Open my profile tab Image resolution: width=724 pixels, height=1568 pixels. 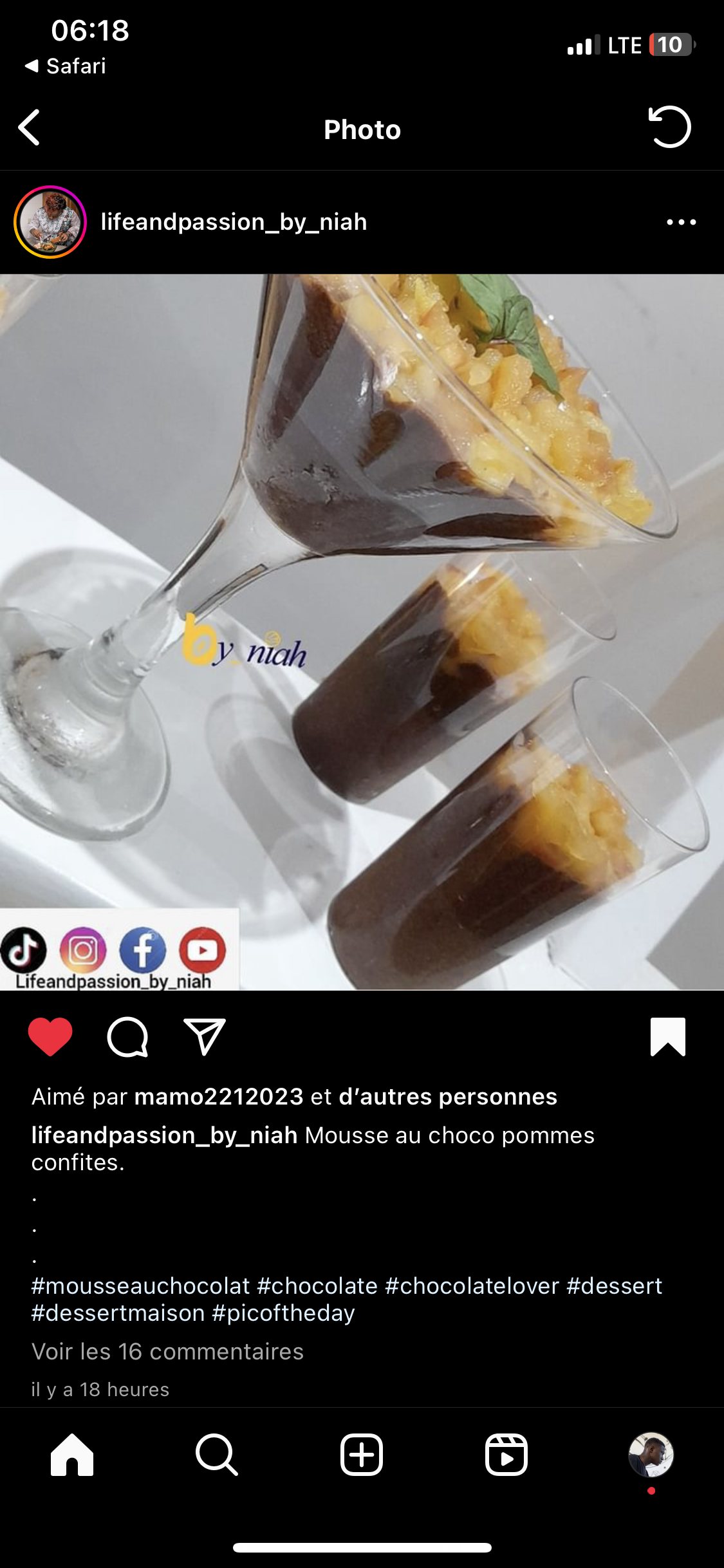pos(651,1455)
